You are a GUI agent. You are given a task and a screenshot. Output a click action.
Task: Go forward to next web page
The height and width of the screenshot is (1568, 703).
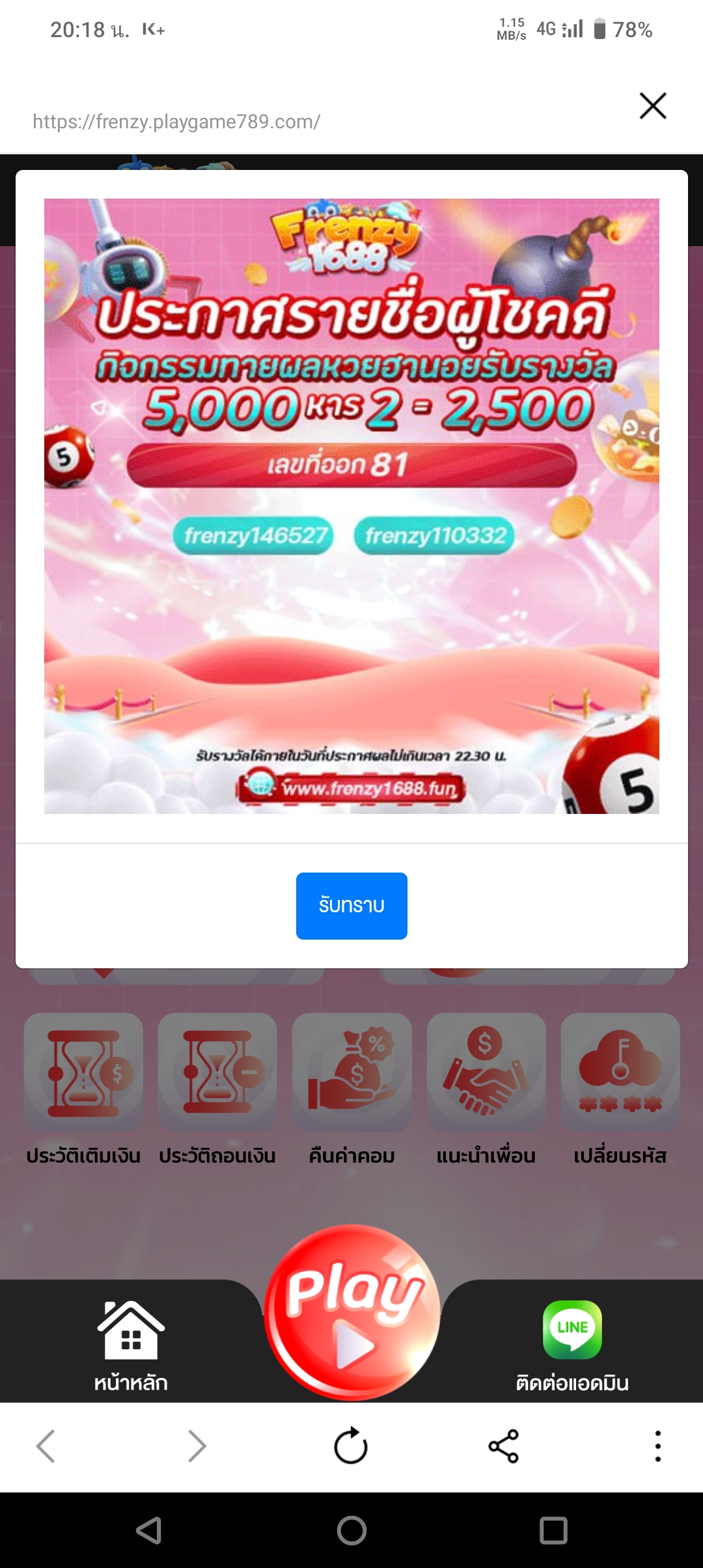pyautogui.click(x=197, y=1446)
